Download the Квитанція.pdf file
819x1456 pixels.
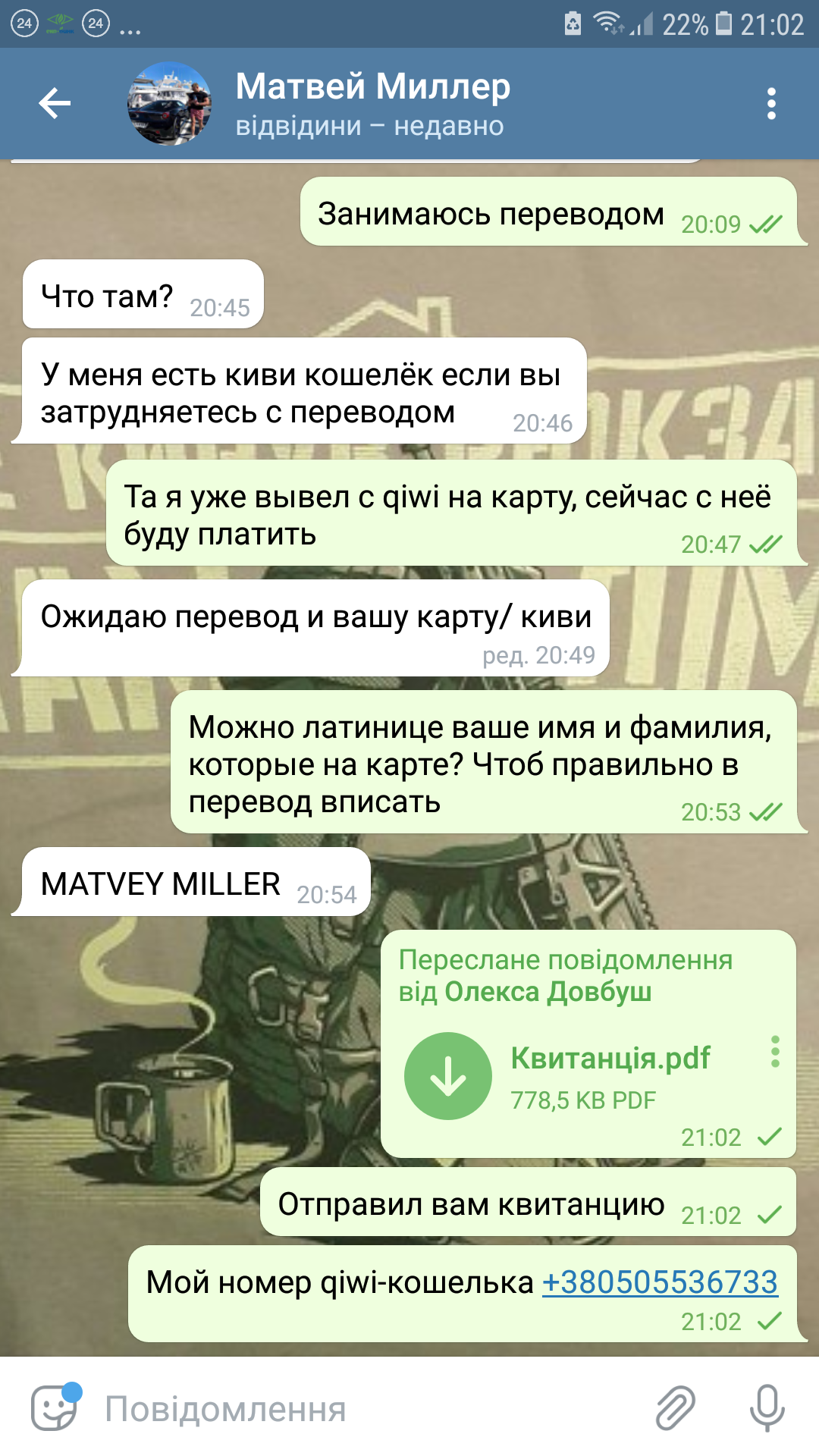(448, 1076)
